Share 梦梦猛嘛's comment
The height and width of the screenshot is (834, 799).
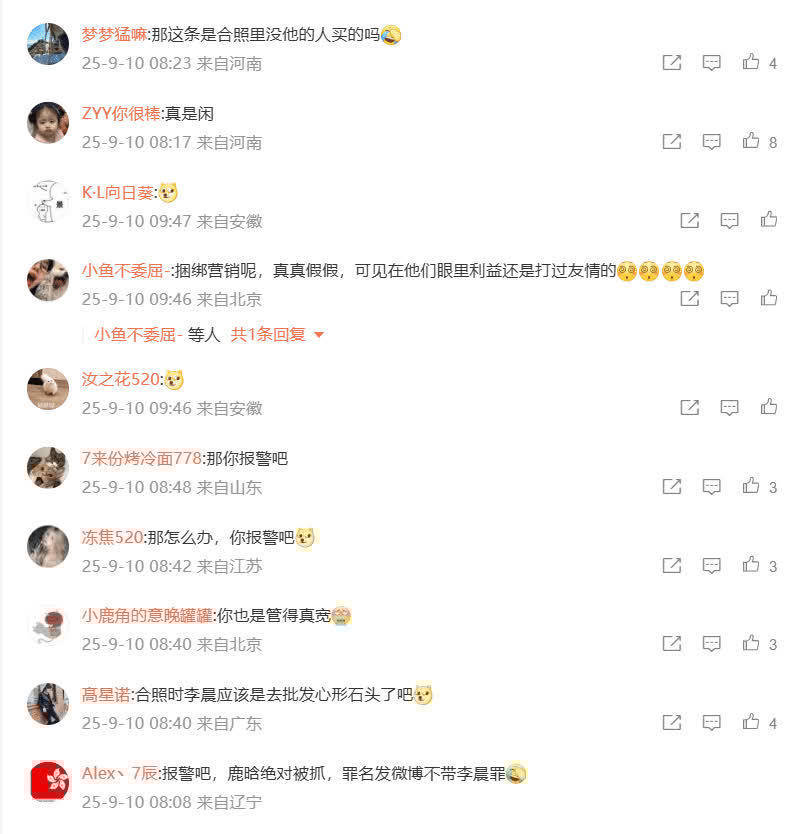coord(672,63)
